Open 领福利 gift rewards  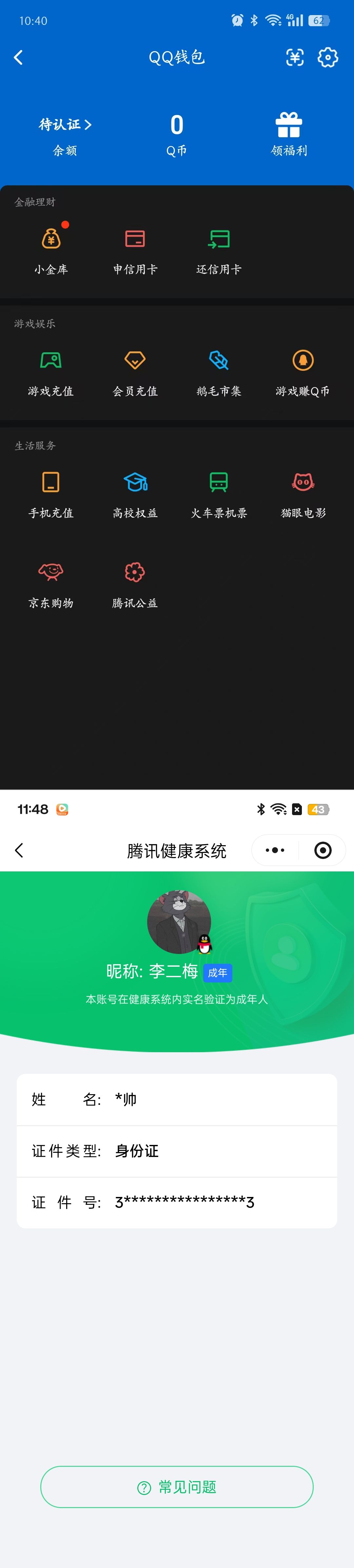289,135
